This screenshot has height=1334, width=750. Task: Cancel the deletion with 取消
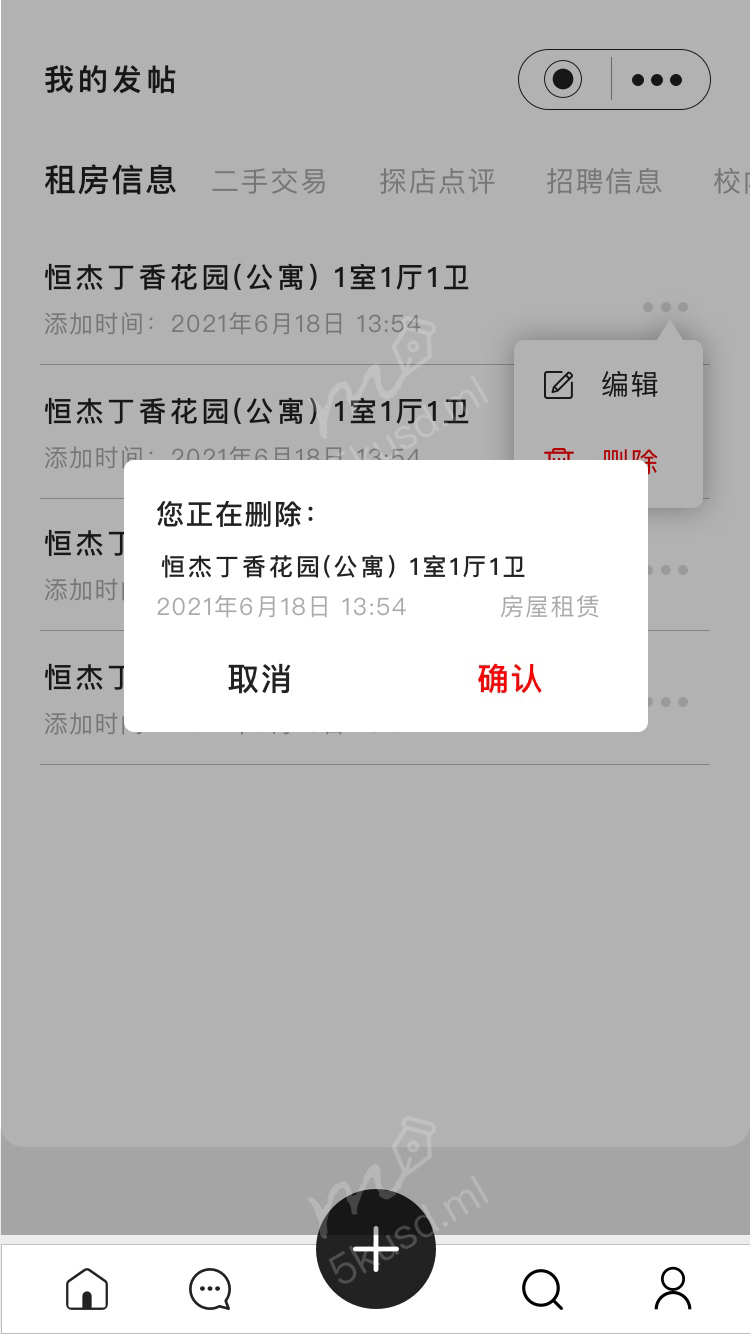pyautogui.click(x=259, y=679)
